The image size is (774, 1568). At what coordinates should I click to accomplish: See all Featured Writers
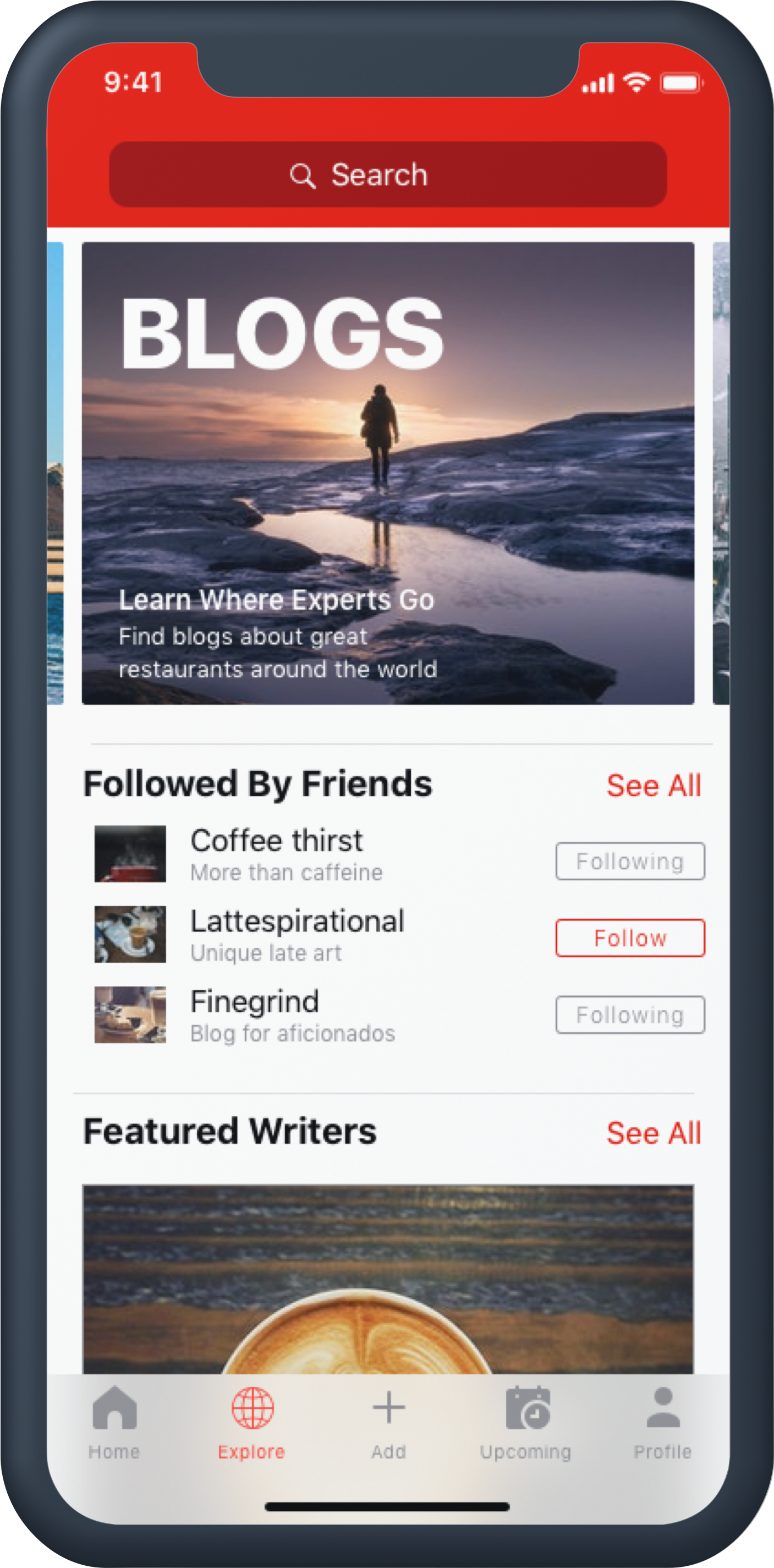tap(654, 1133)
